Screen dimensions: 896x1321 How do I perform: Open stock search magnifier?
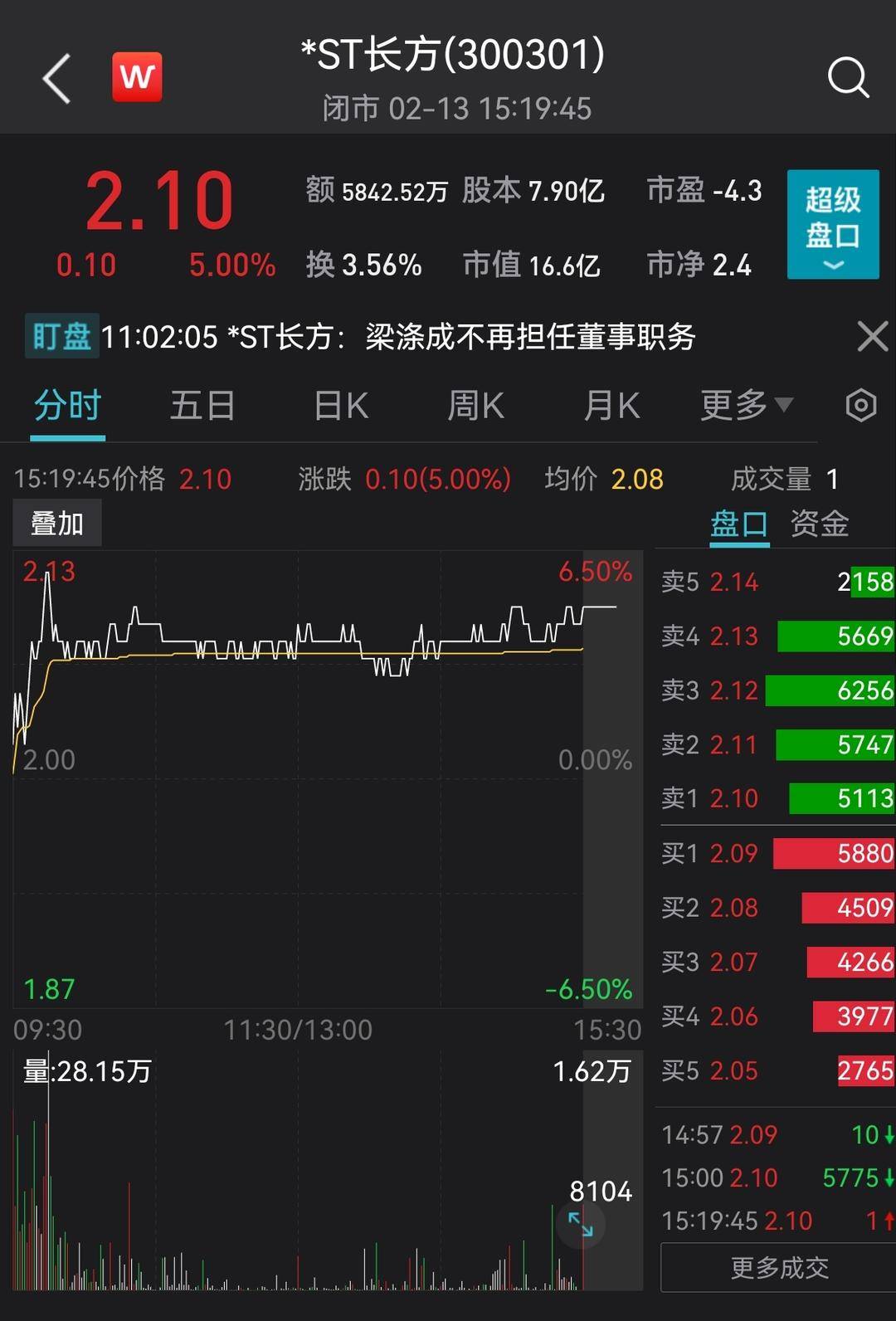coord(848,79)
